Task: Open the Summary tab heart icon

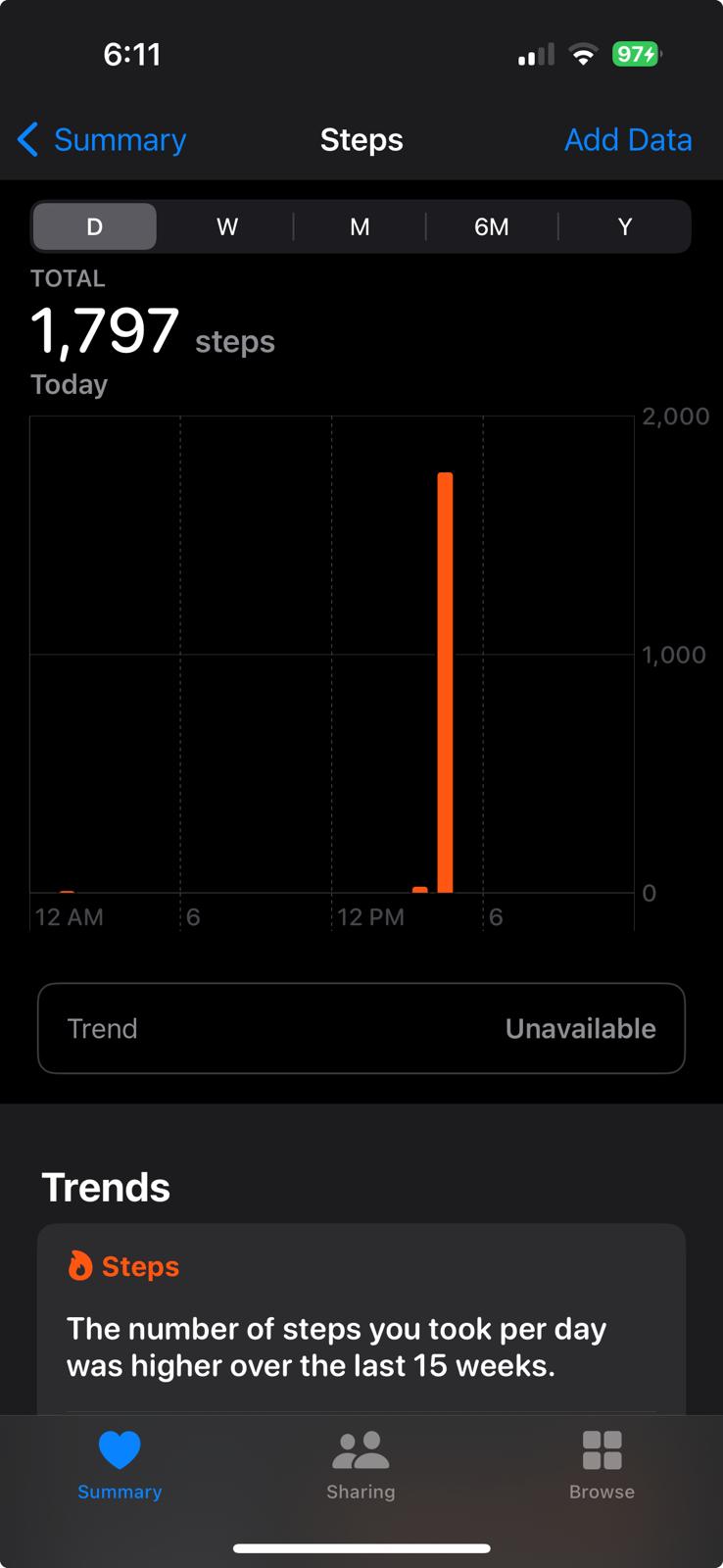Action: point(120,1445)
